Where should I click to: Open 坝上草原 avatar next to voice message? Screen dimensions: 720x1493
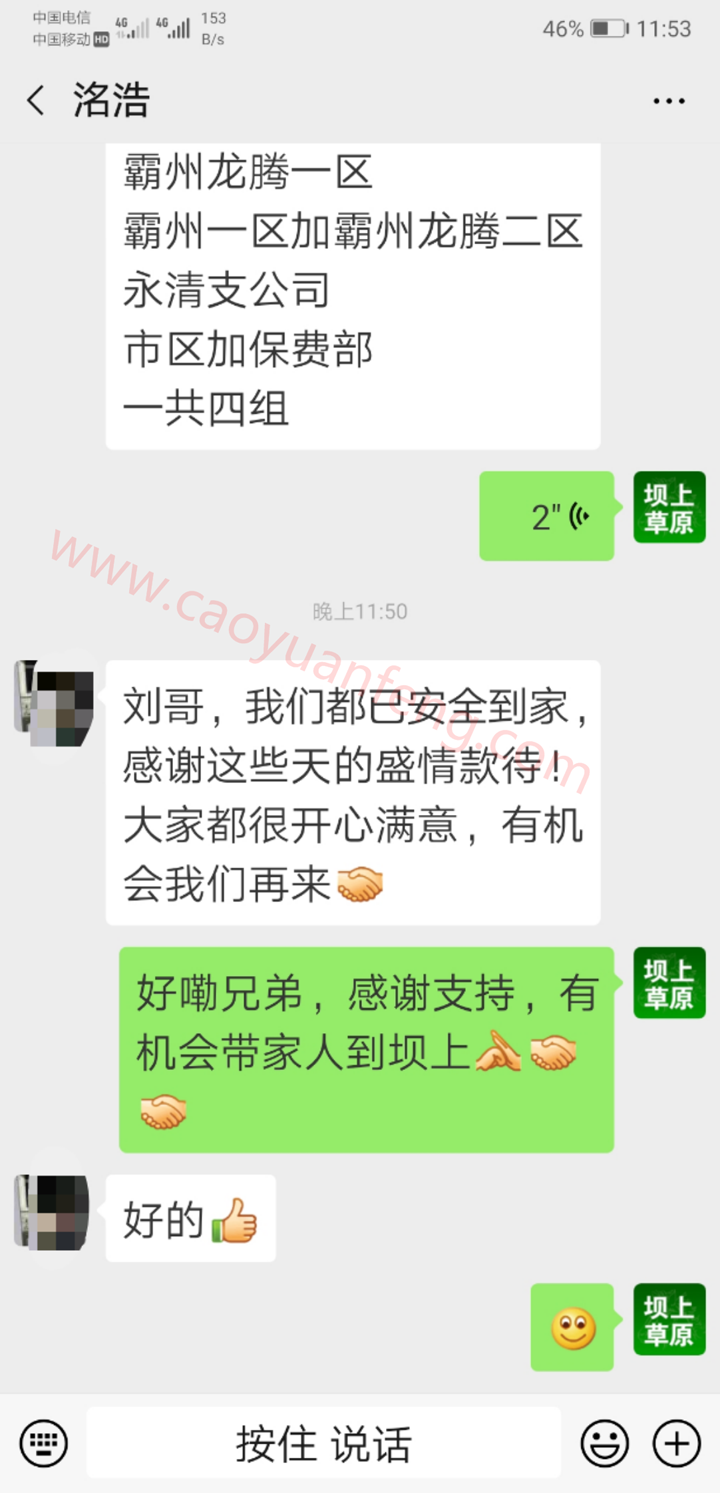(x=669, y=507)
